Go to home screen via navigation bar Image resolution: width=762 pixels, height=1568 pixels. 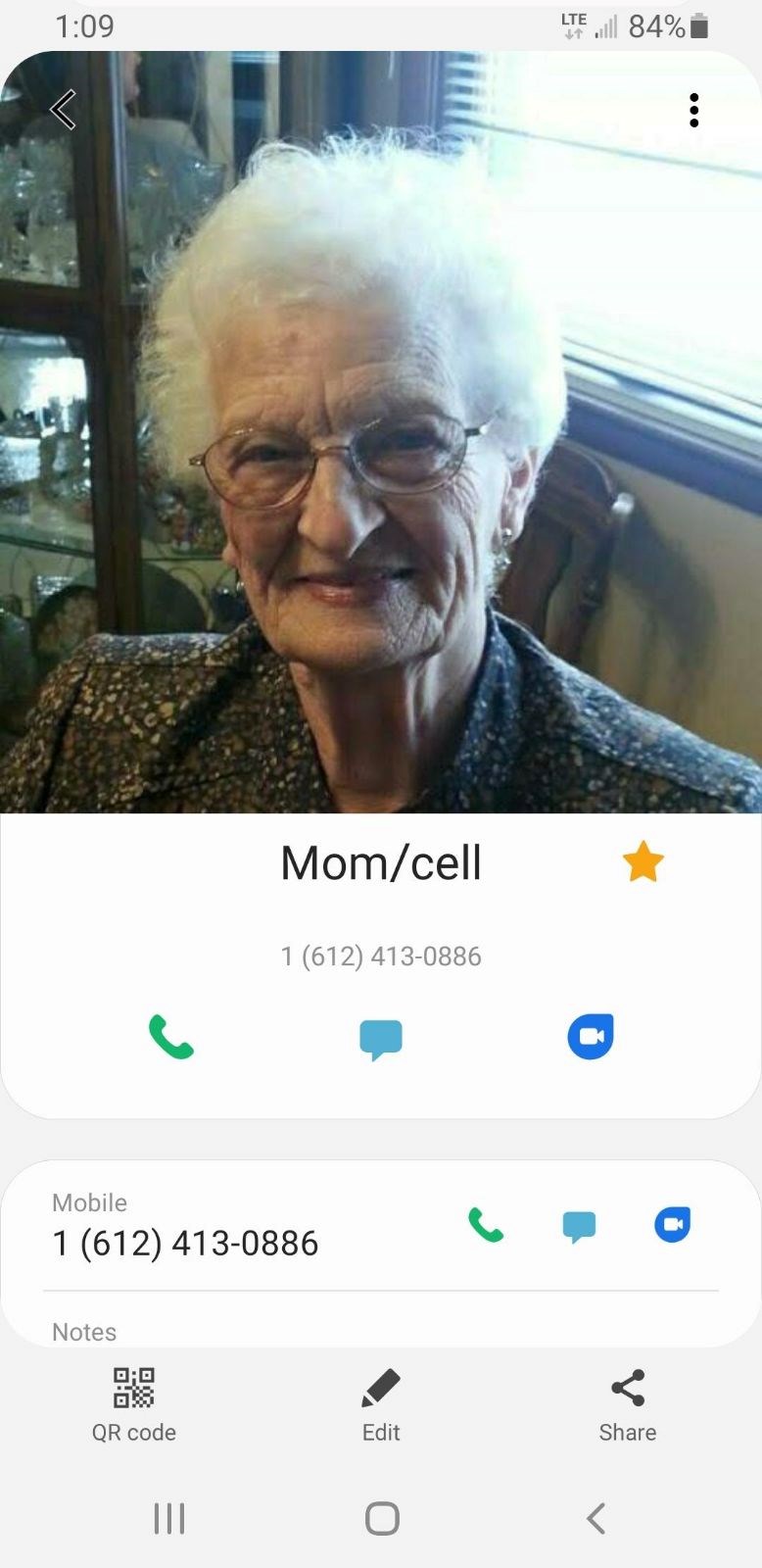coord(381,1518)
